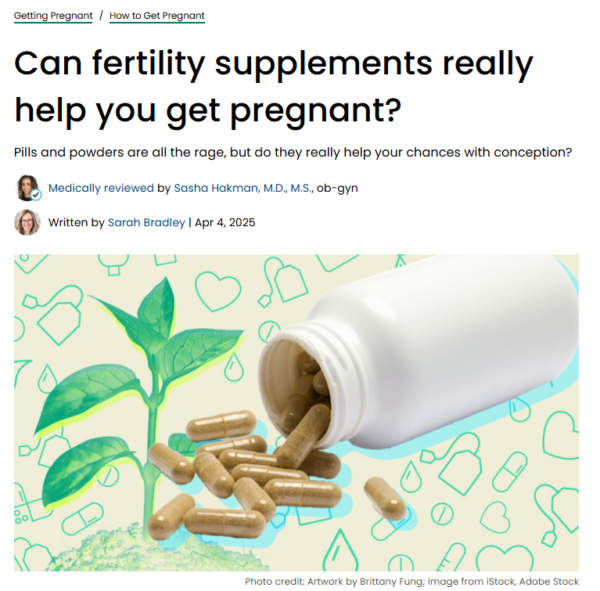This screenshot has height=591, width=600.
Task: Go to How to Get Pregnant section
Action: tap(157, 16)
